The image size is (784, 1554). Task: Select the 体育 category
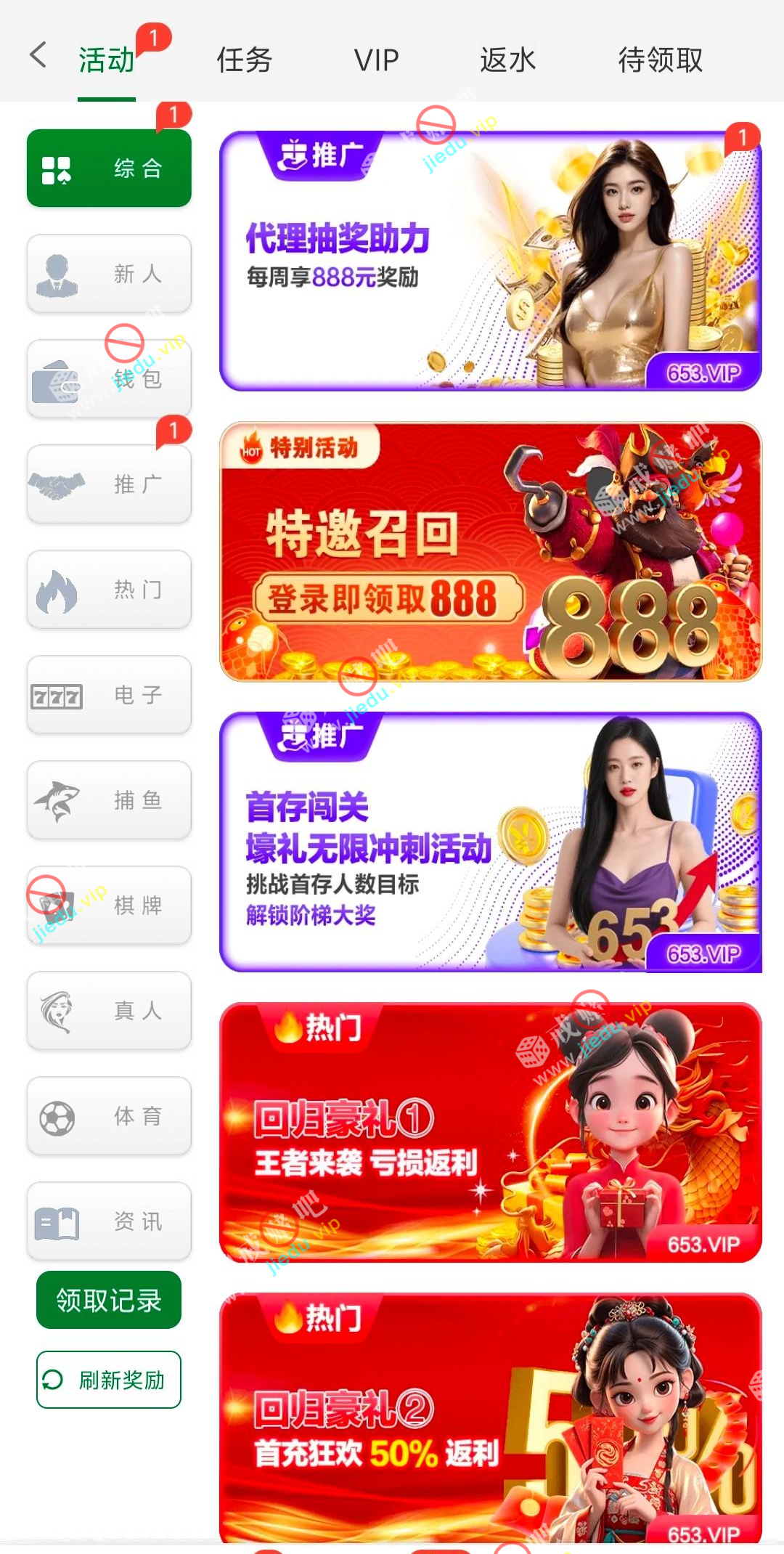coord(109,1116)
